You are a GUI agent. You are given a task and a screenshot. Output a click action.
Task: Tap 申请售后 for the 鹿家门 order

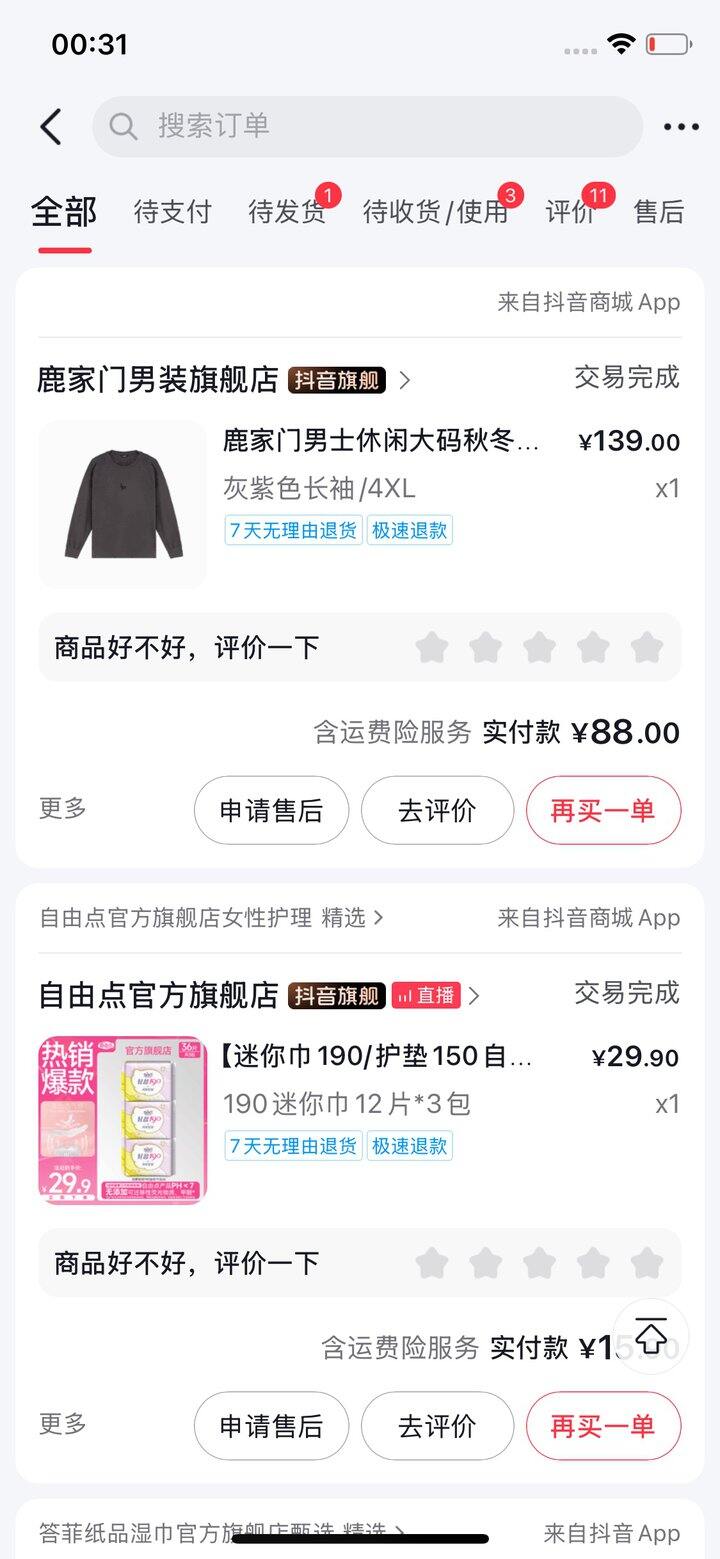[x=271, y=811]
